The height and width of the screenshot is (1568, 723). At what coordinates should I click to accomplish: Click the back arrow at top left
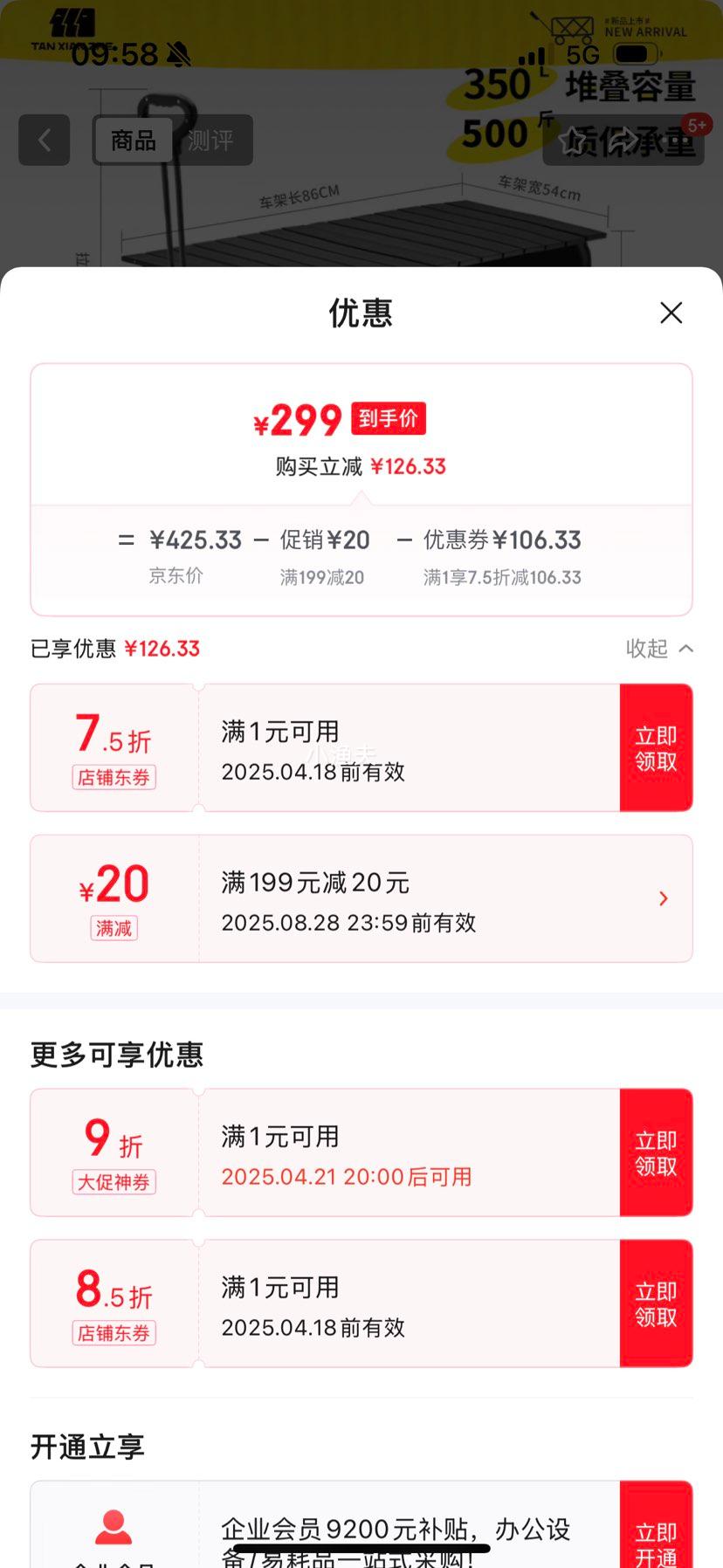pyautogui.click(x=44, y=140)
